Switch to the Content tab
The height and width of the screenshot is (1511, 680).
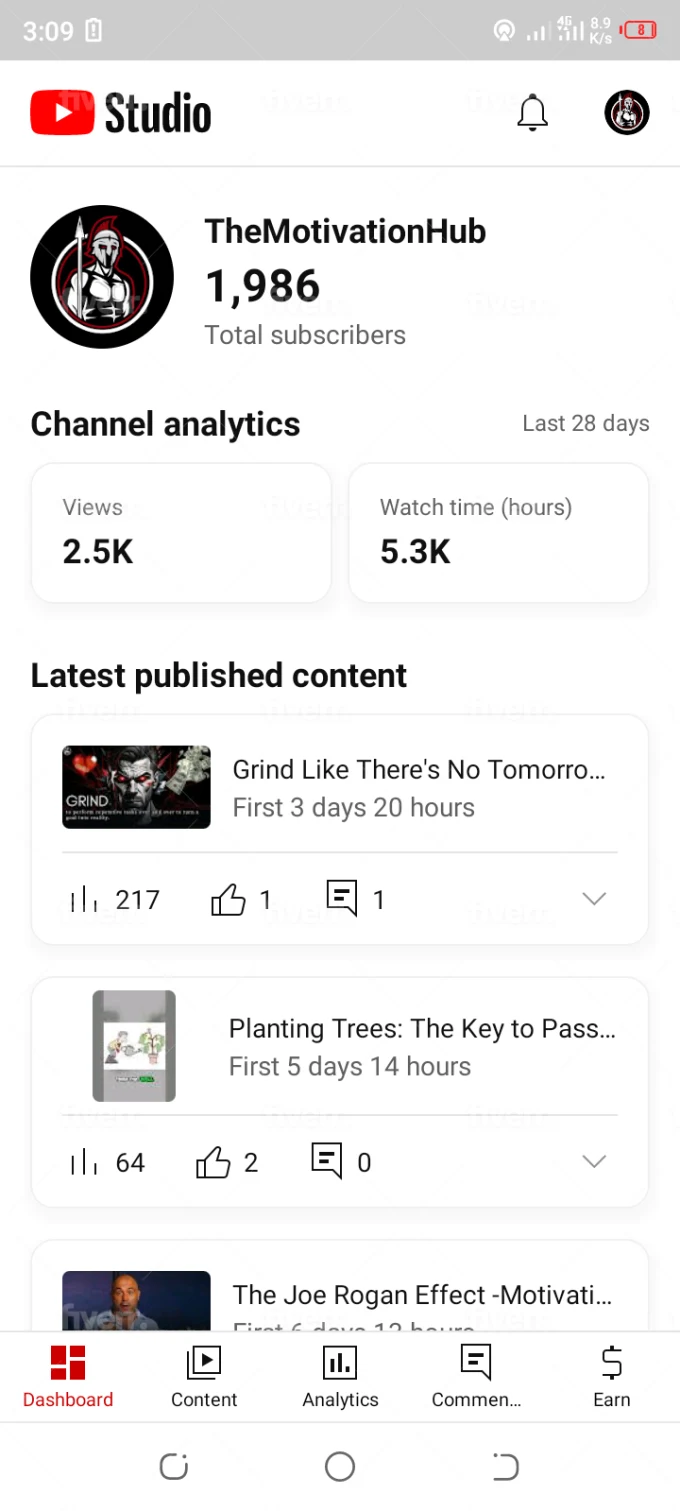point(204,1376)
